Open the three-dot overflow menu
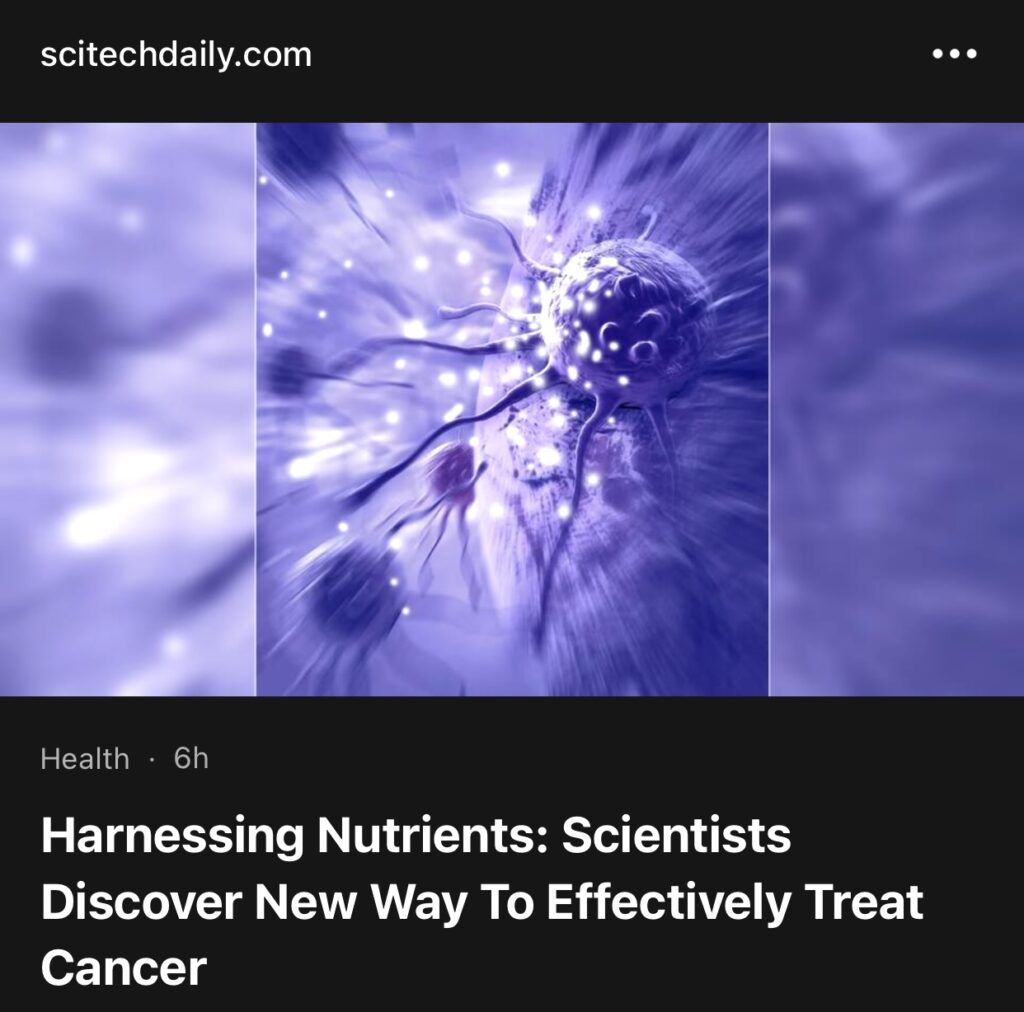This screenshot has width=1024, height=1012. coord(953,54)
